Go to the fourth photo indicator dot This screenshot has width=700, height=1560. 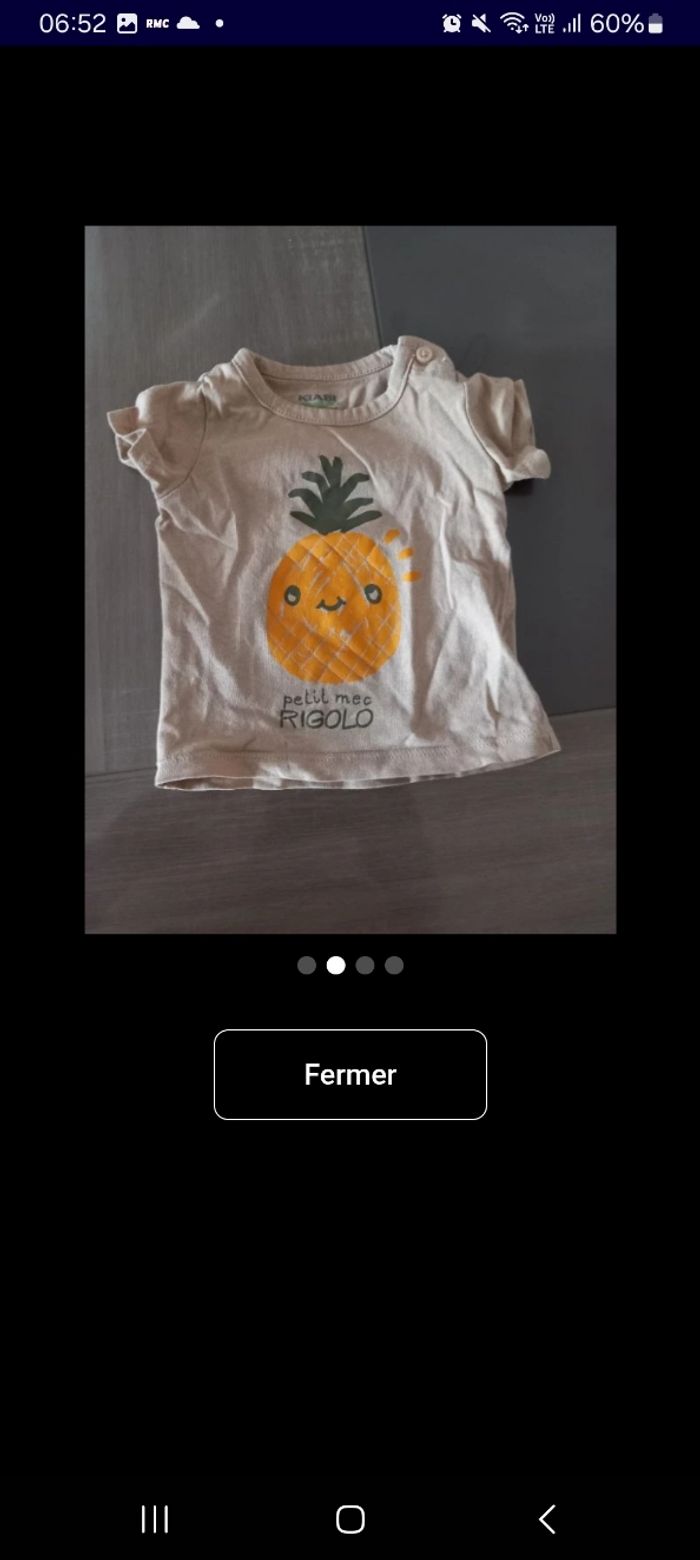point(394,965)
